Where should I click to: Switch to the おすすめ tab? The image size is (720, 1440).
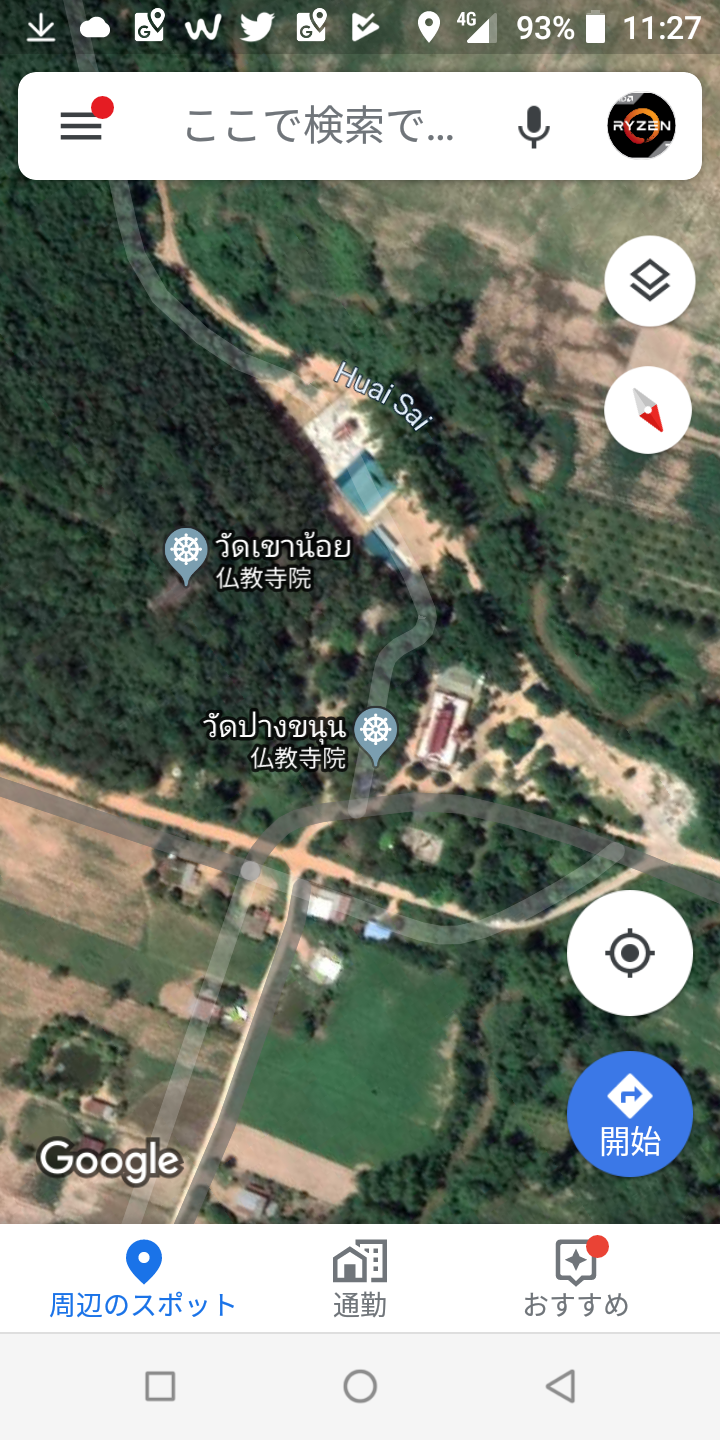(577, 1279)
